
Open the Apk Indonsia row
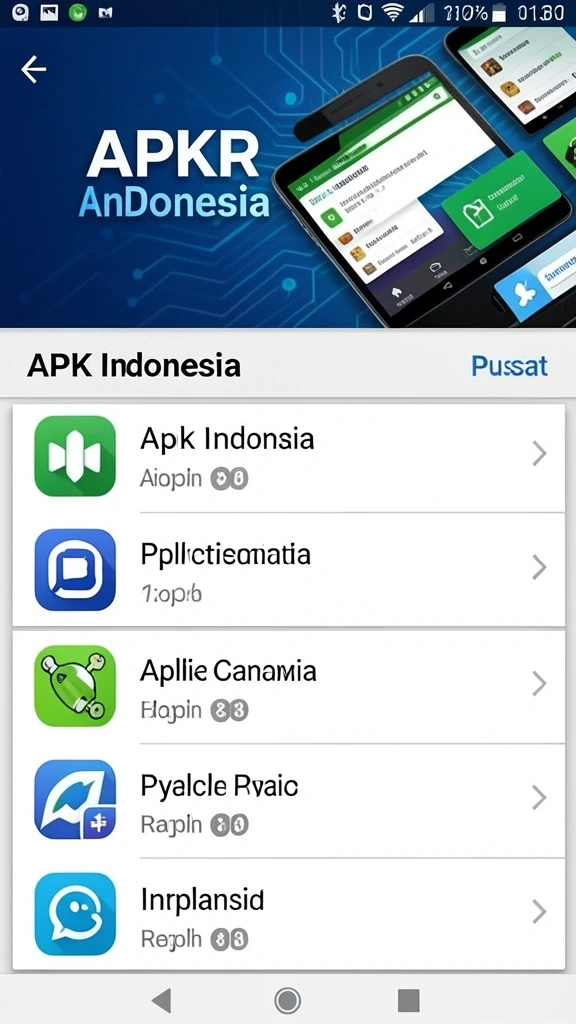288,457
